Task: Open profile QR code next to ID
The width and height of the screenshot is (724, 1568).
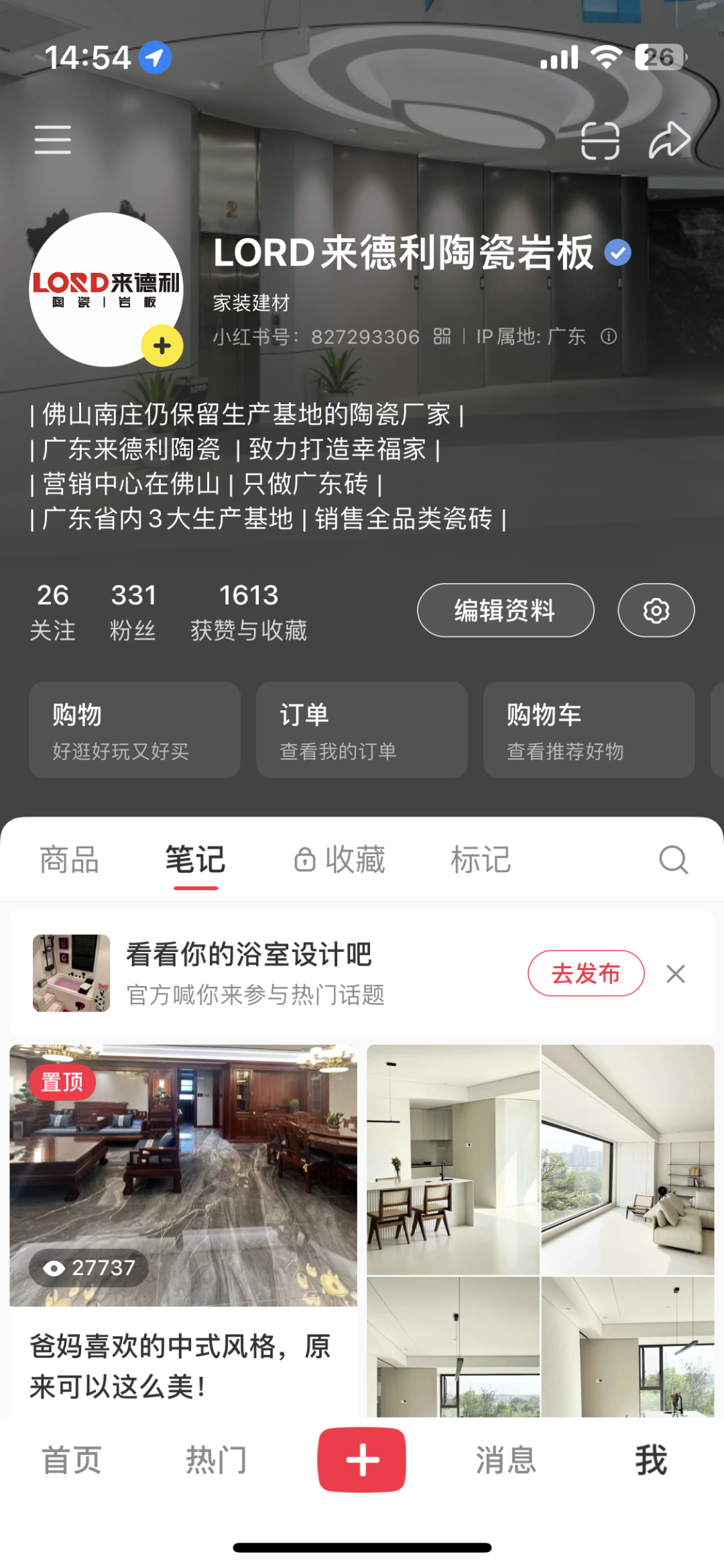Action: point(442,337)
